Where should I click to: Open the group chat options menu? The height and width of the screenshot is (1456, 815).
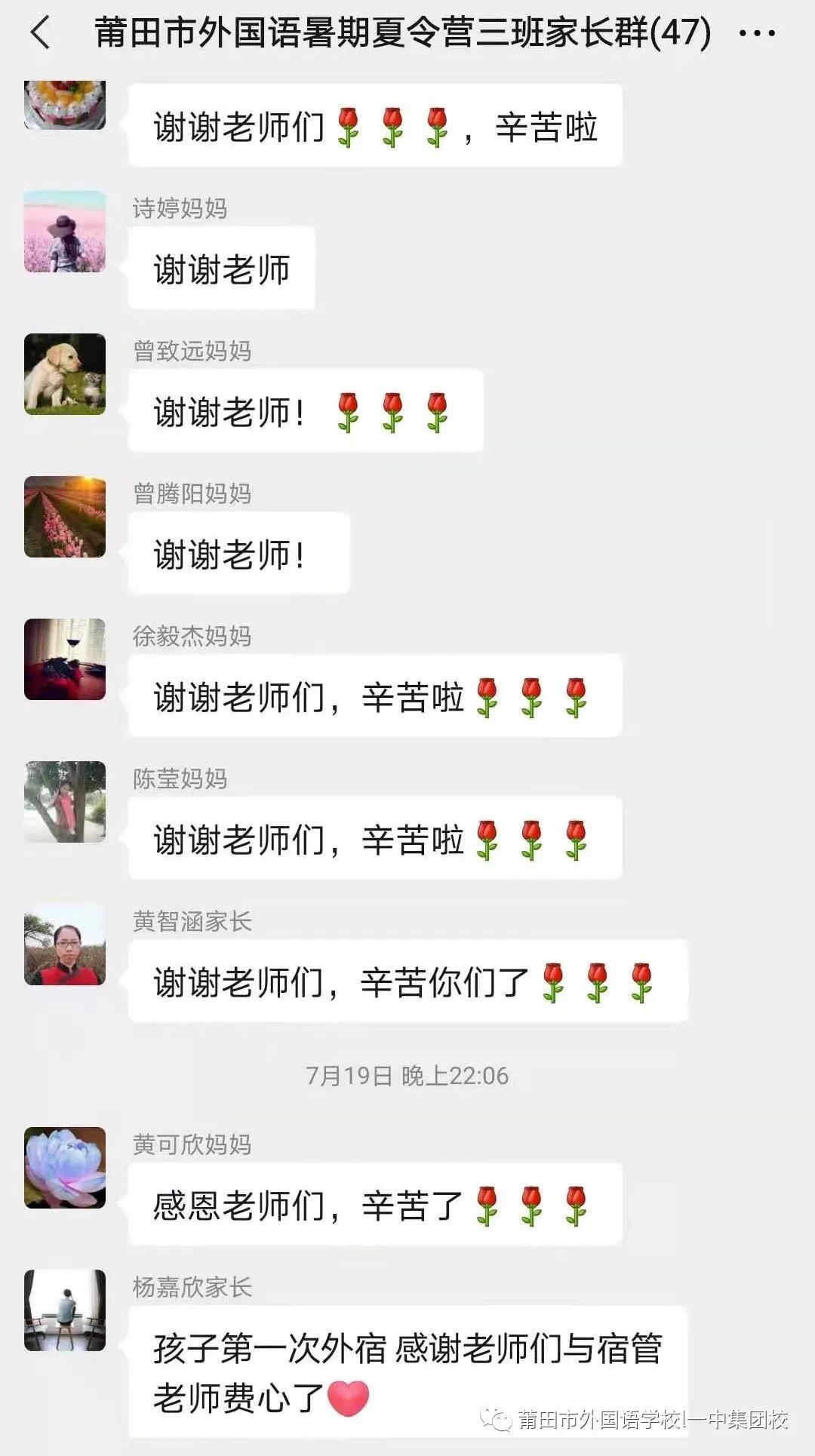click(x=756, y=33)
